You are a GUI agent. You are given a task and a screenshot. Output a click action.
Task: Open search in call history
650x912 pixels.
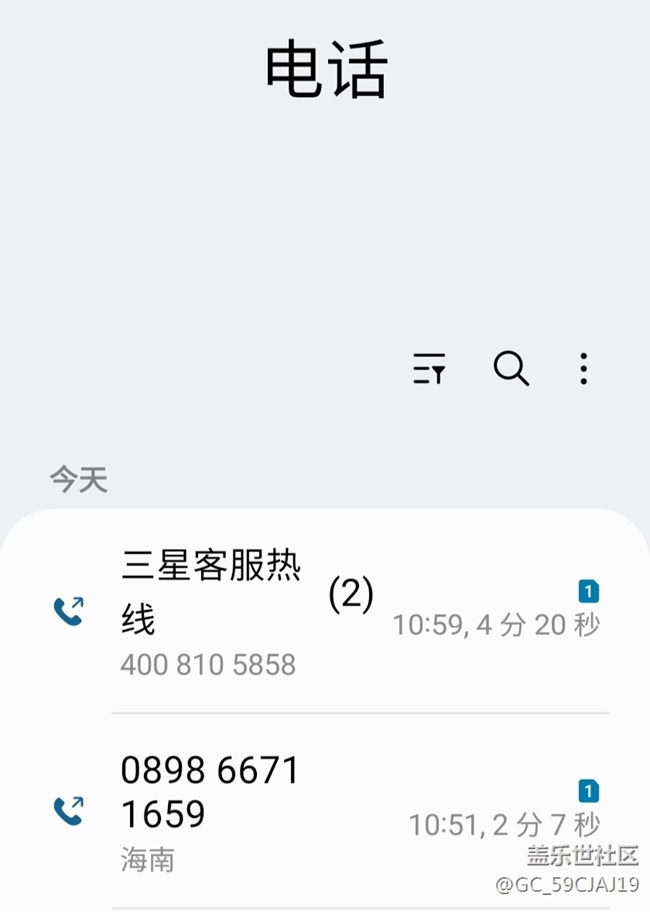(x=511, y=369)
